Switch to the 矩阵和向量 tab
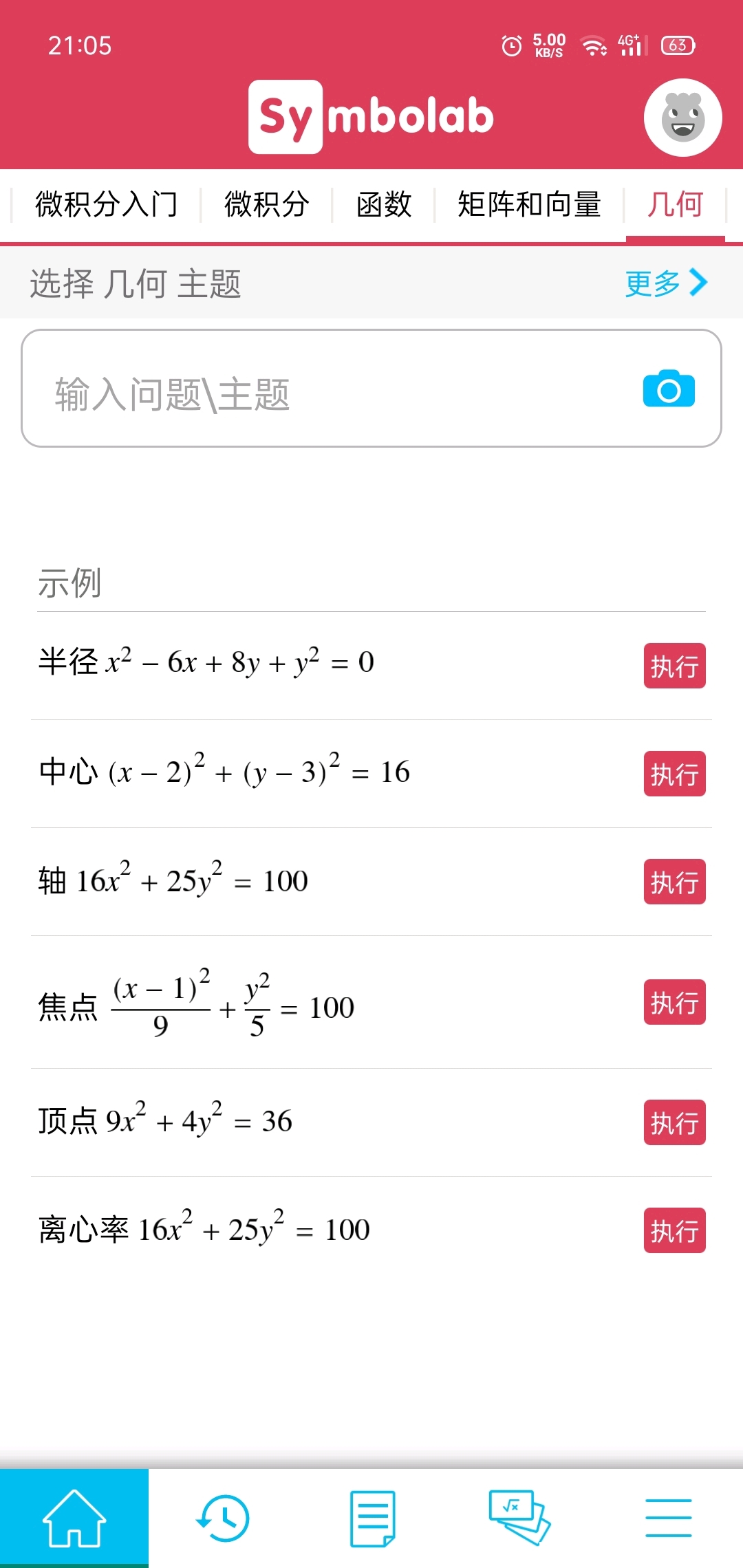The width and height of the screenshot is (743, 1568). click(529, 204)
